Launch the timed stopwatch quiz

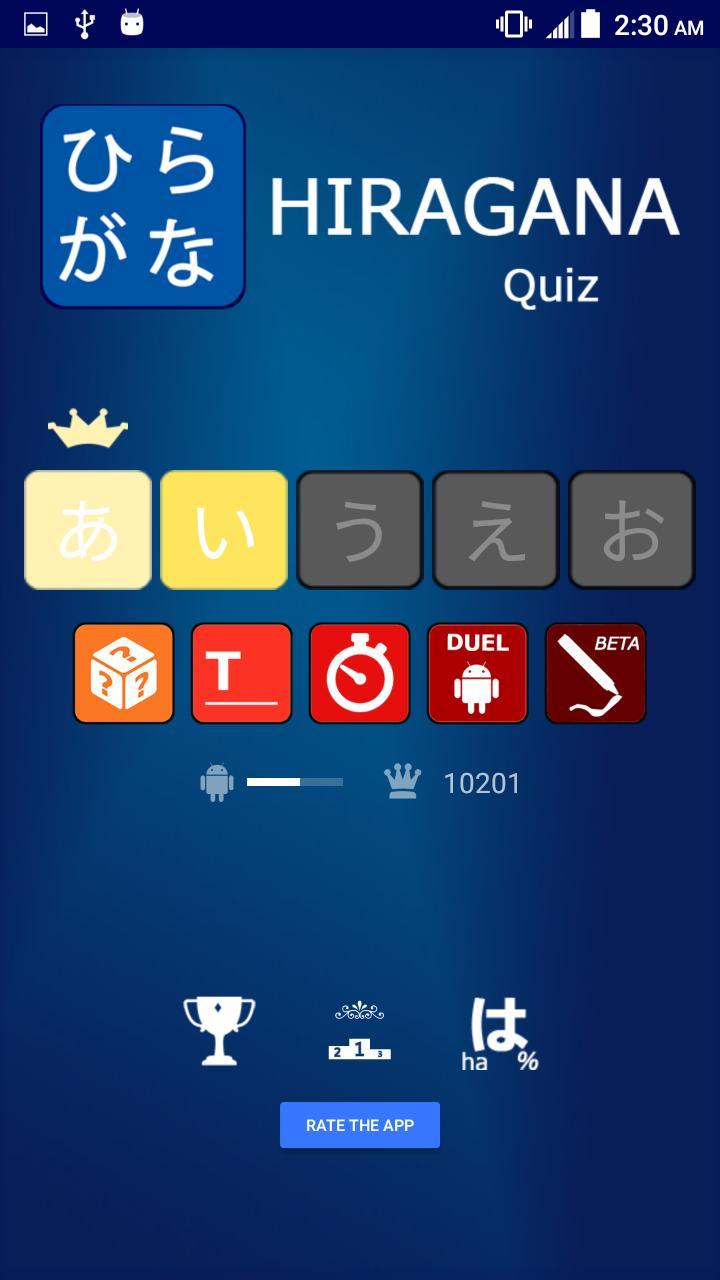point(359,672)
